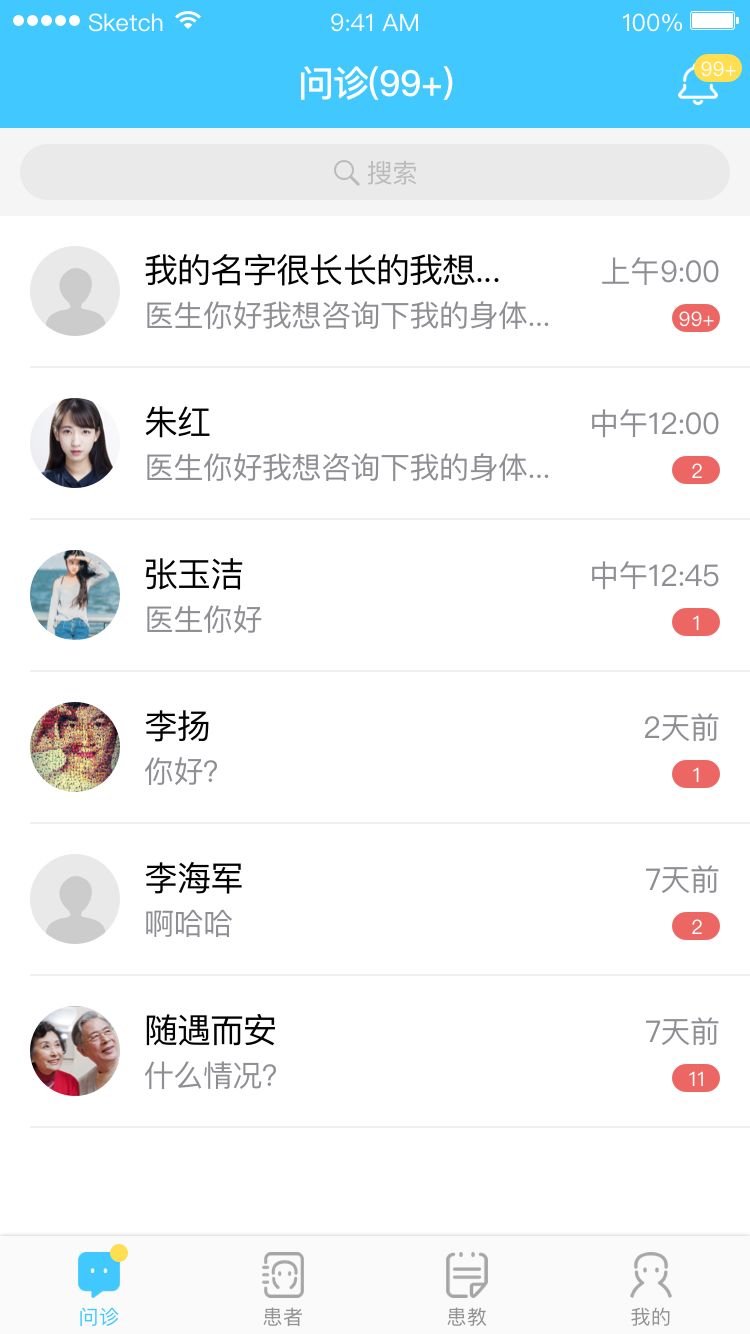Select the 问诊 tab
Screen dimensions: 750x1334
coord(99,1288)
